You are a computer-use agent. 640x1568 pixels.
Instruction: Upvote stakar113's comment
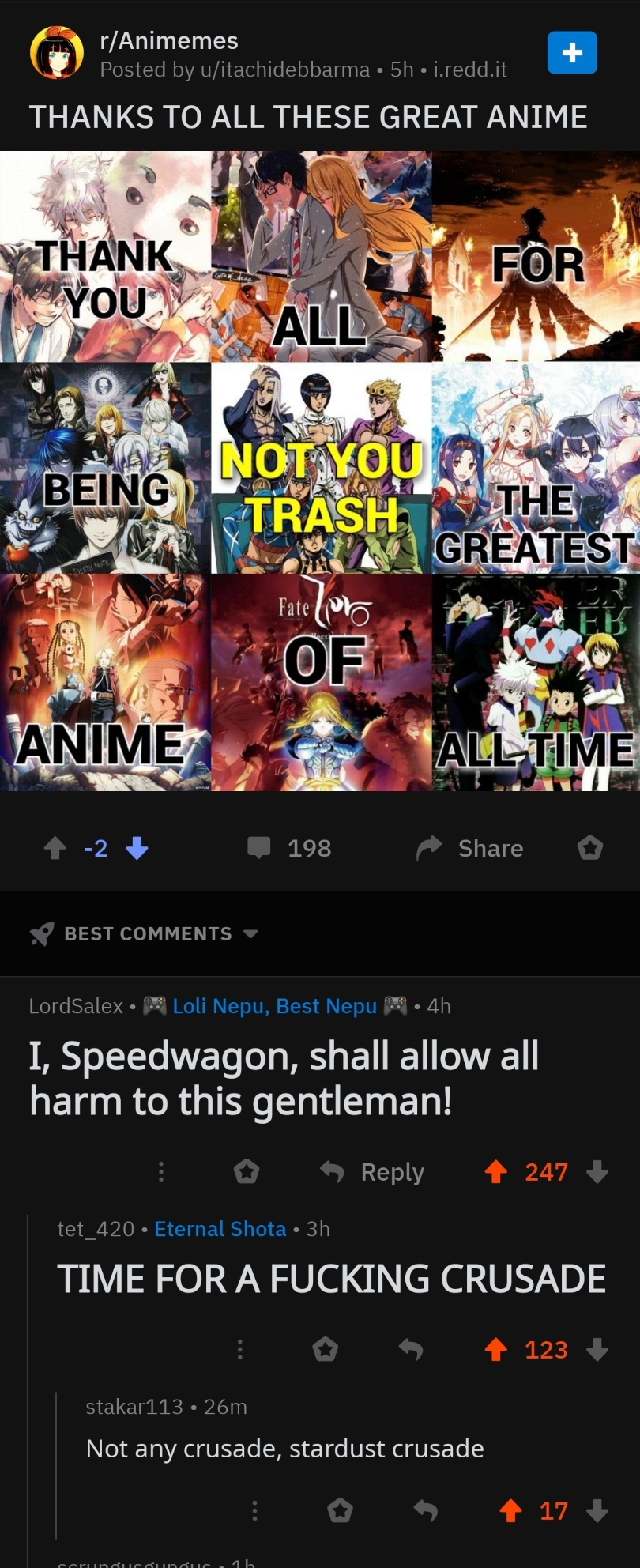tap(510, 1511)
